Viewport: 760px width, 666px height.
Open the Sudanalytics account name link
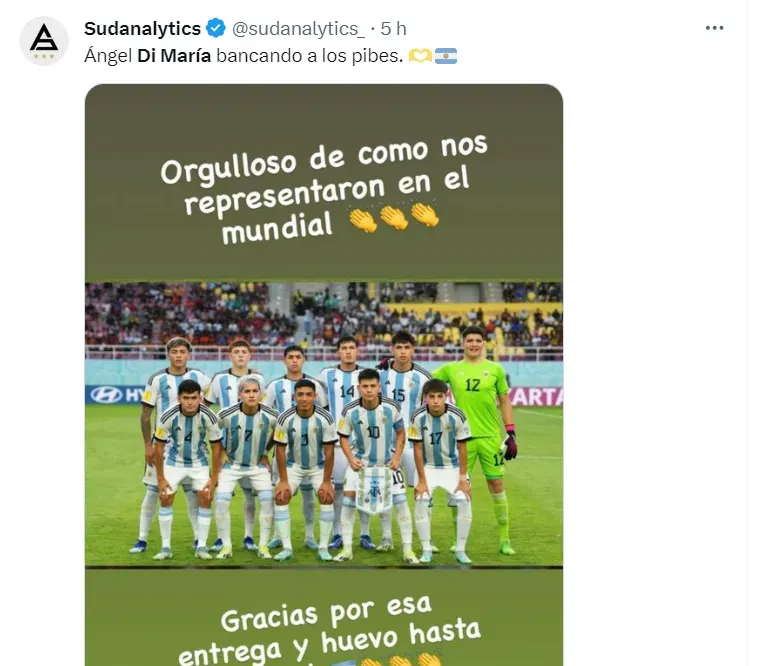(142, 28)
